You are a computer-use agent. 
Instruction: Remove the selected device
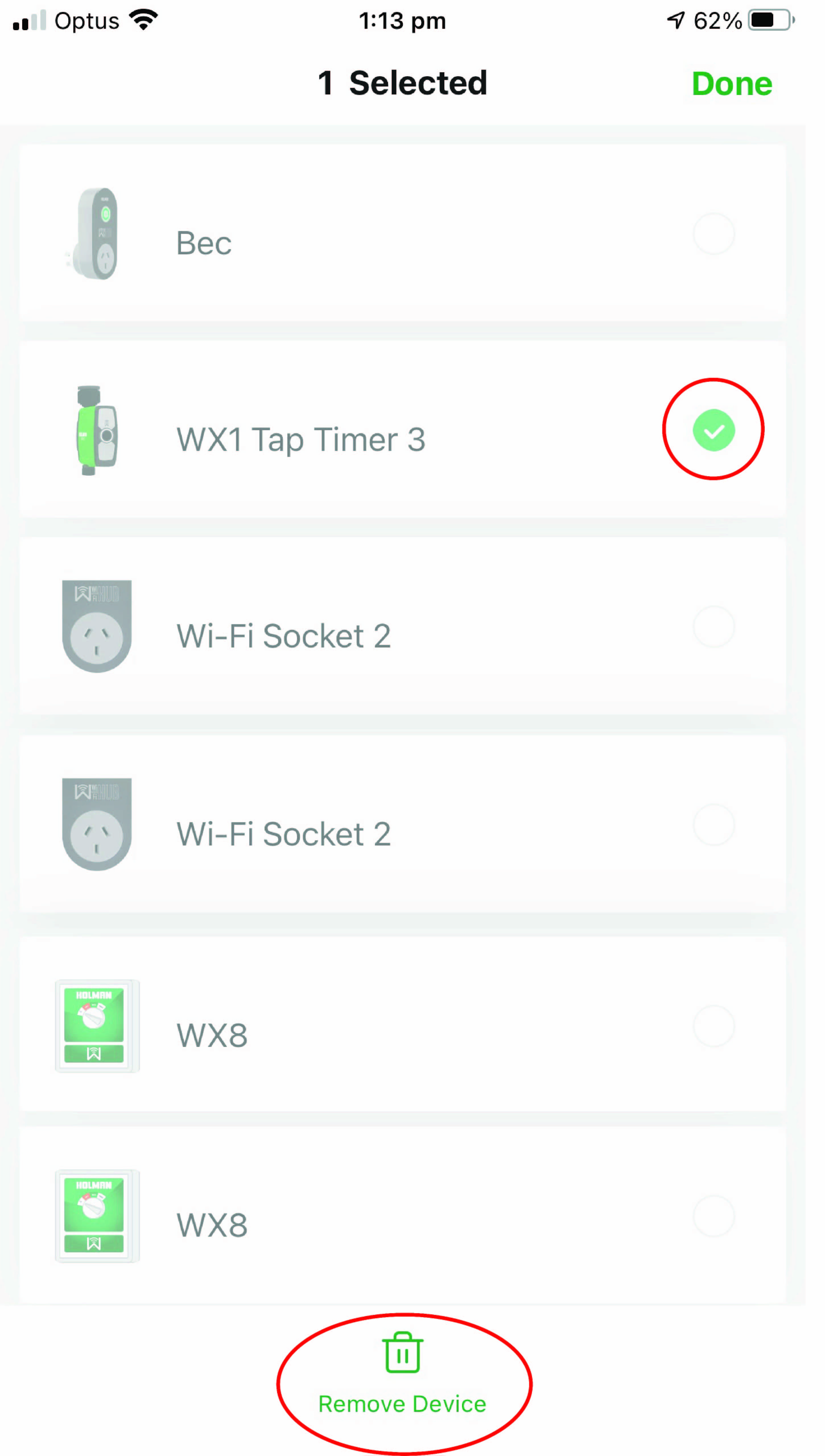[x=402, y=1373]
